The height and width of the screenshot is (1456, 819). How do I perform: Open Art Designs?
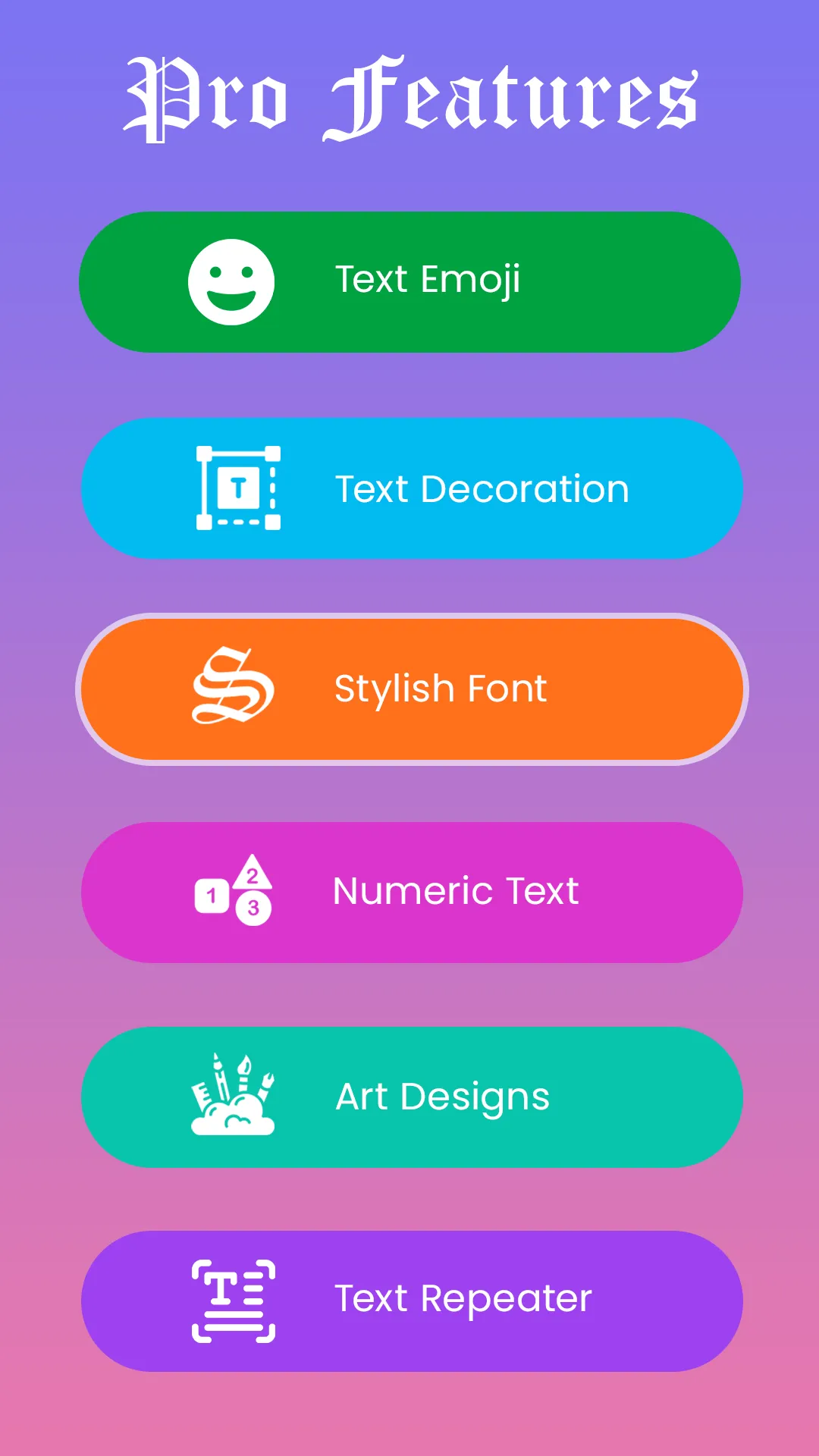point(411,1097)
